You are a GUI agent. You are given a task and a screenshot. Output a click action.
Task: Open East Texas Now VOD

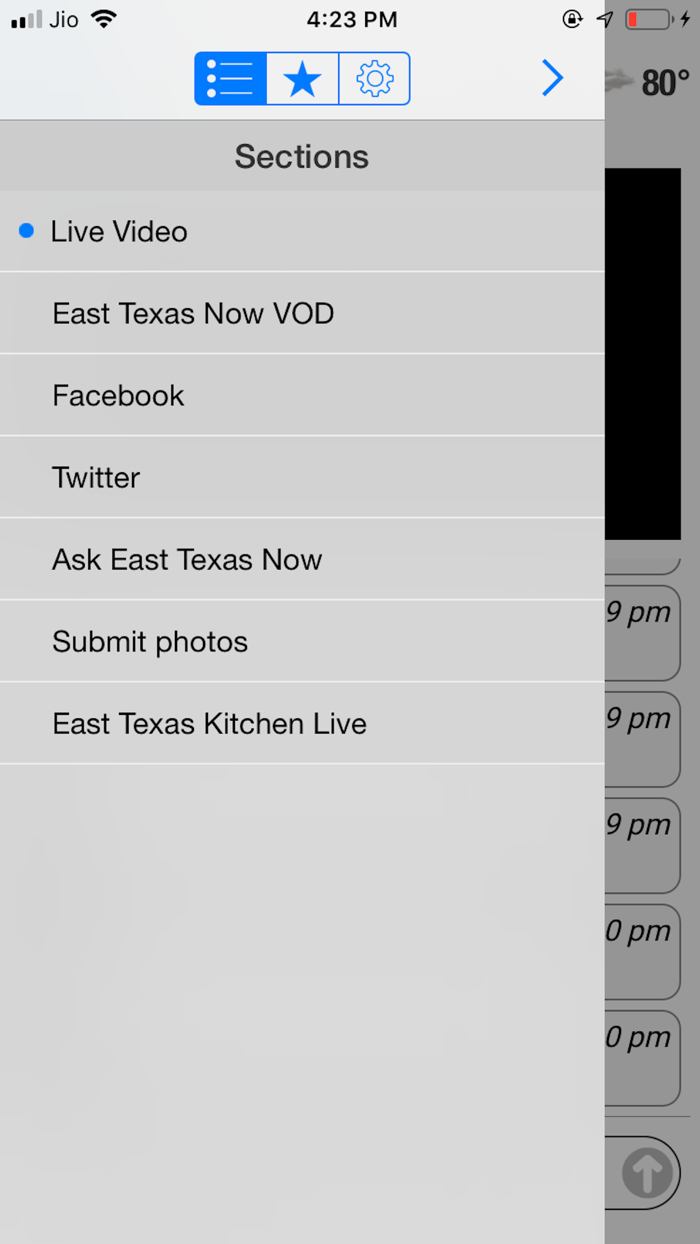(x=302, y=313)
